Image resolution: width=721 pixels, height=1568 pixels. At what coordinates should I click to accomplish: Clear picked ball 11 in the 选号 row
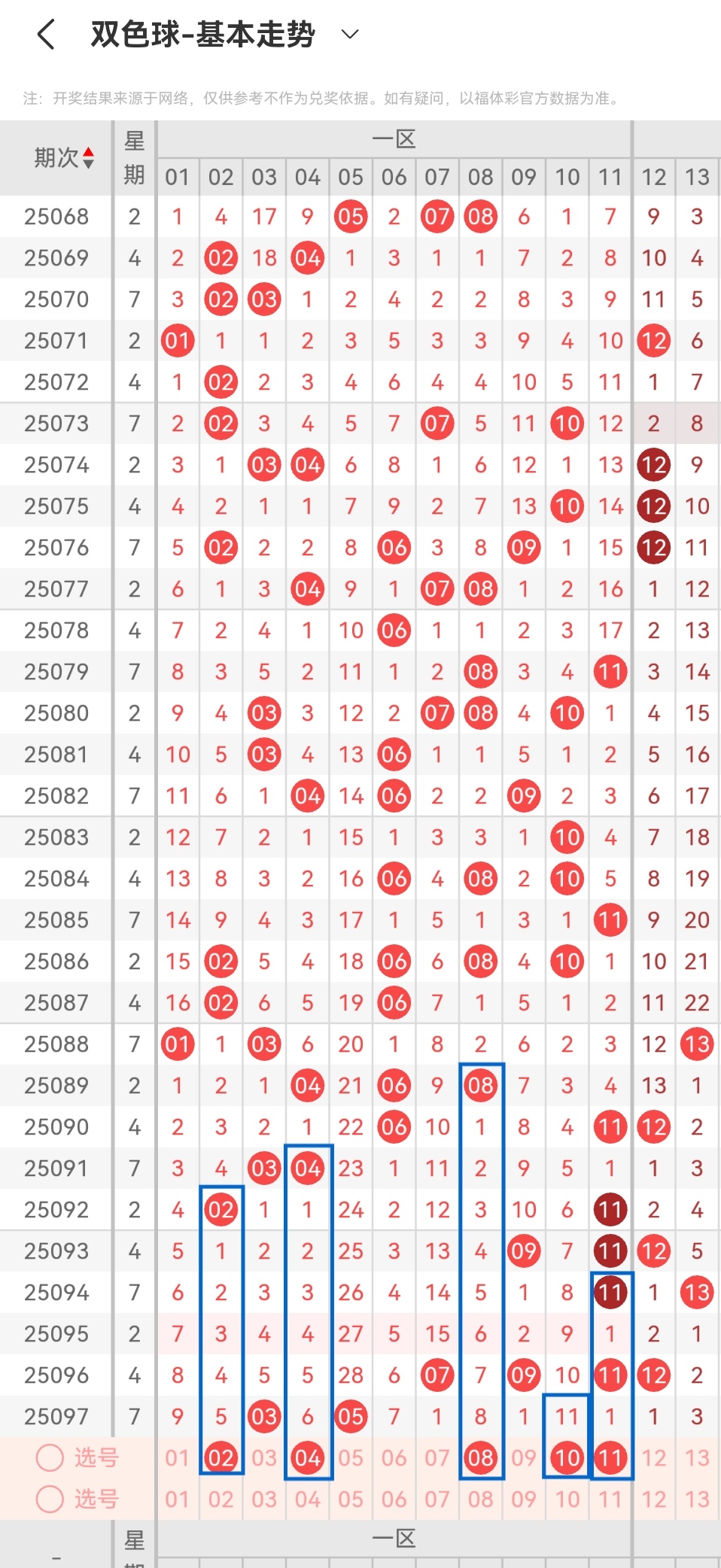tap(610, 1457)
